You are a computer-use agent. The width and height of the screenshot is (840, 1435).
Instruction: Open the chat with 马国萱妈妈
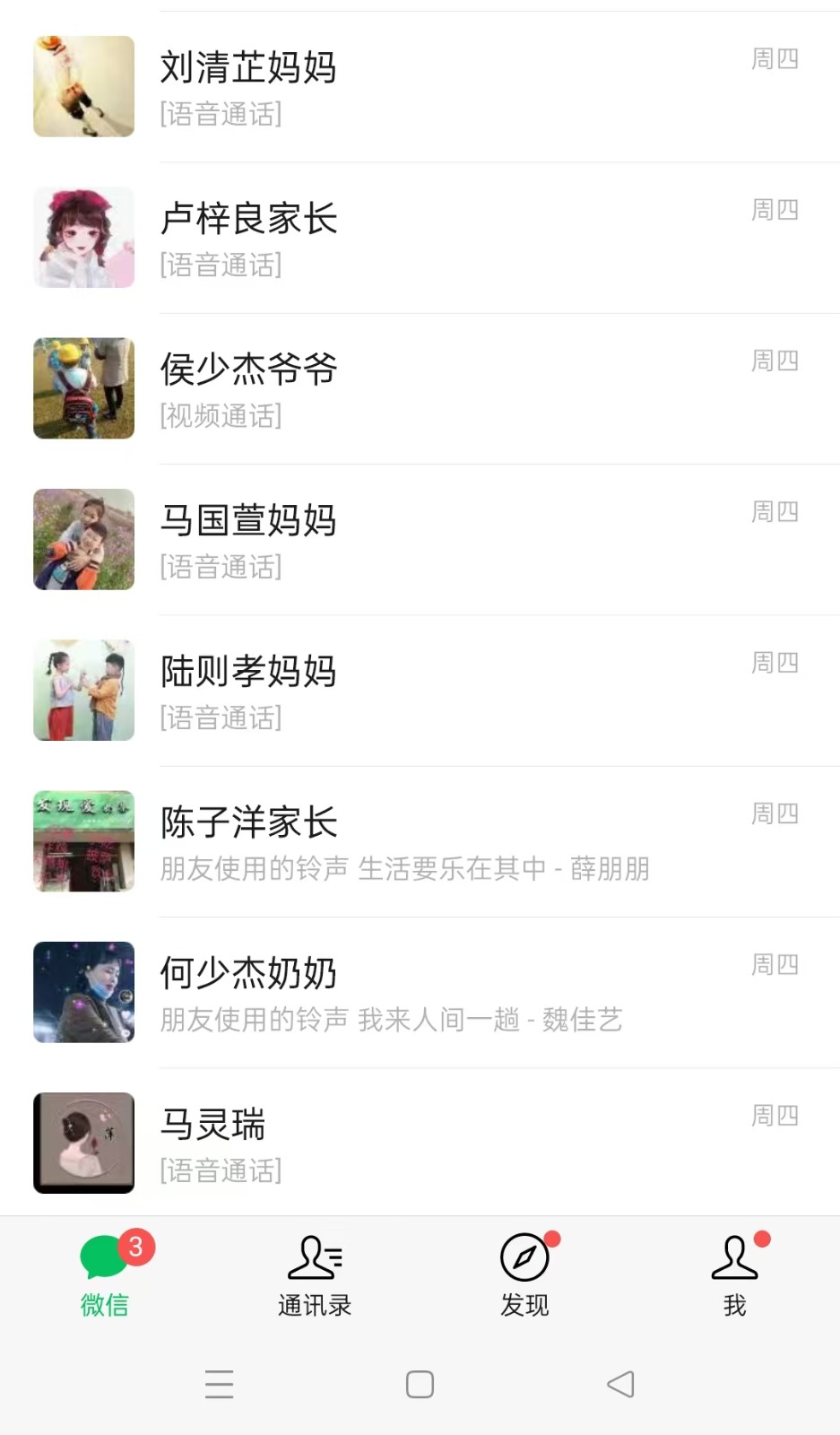(420, 539)
